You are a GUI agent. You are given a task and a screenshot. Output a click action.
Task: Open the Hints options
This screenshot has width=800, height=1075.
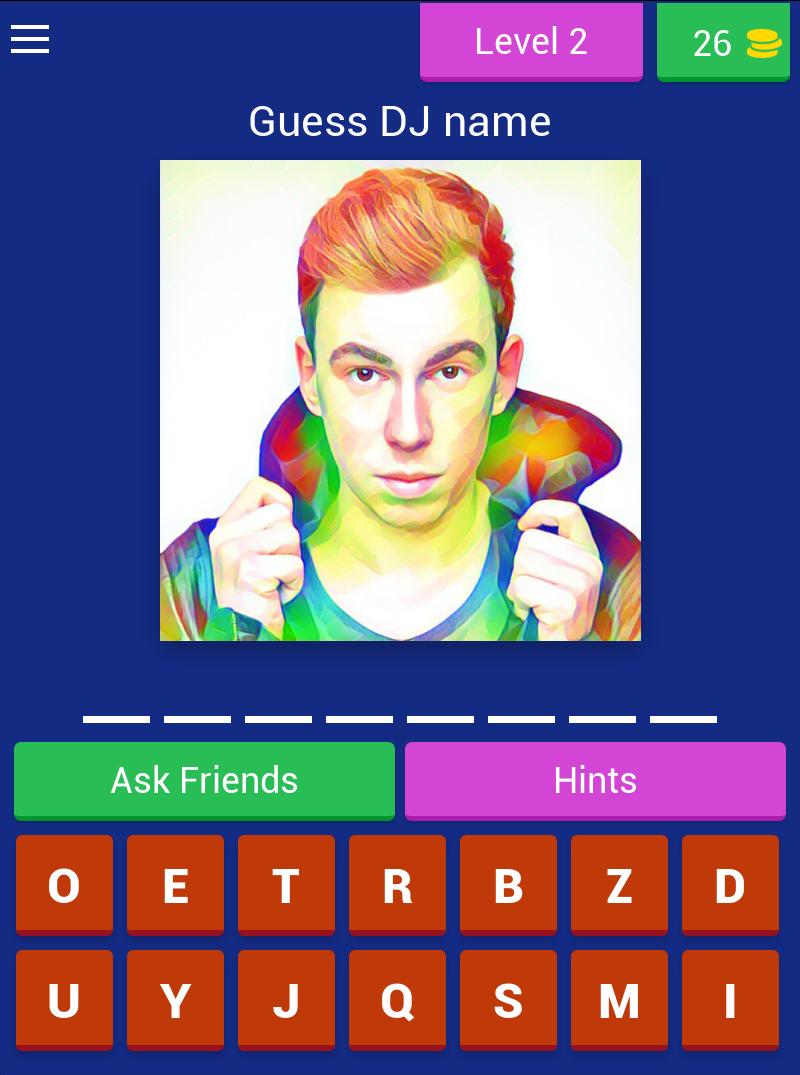[595, 780]
